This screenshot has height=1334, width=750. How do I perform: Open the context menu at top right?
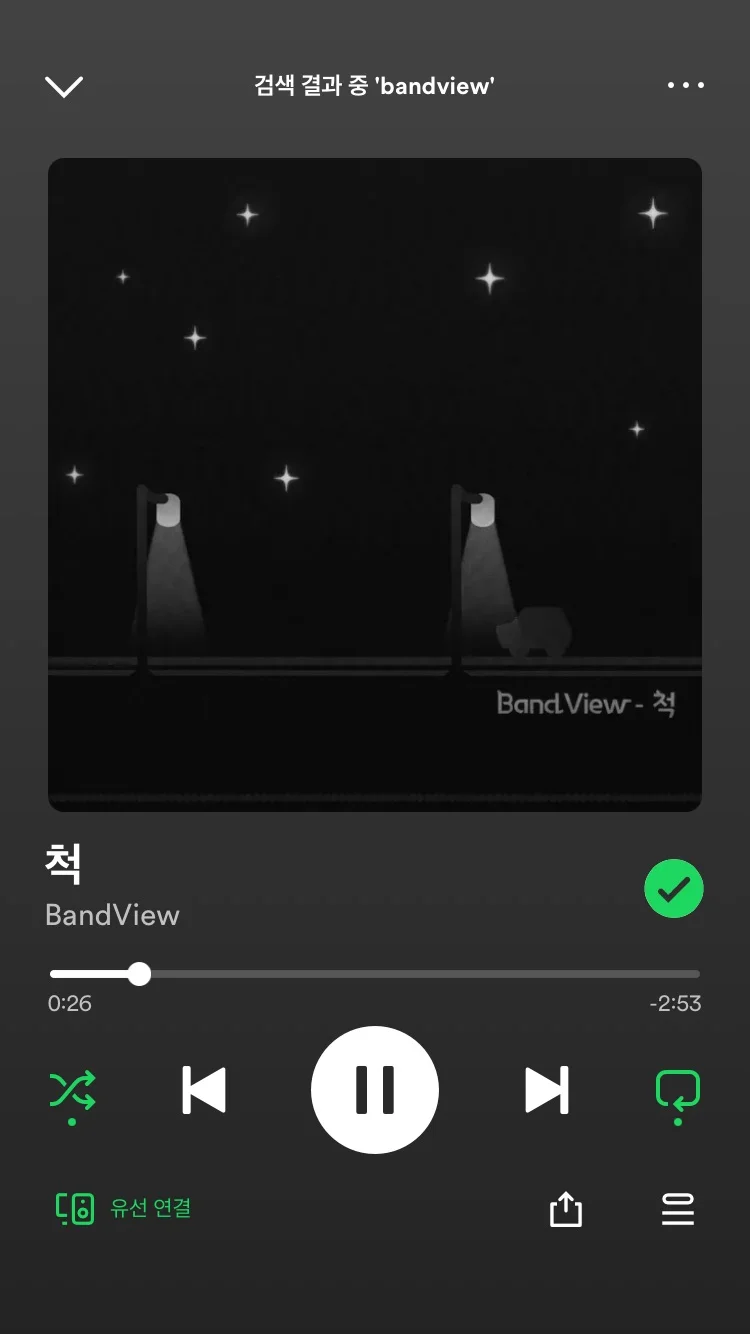point(685,86)
